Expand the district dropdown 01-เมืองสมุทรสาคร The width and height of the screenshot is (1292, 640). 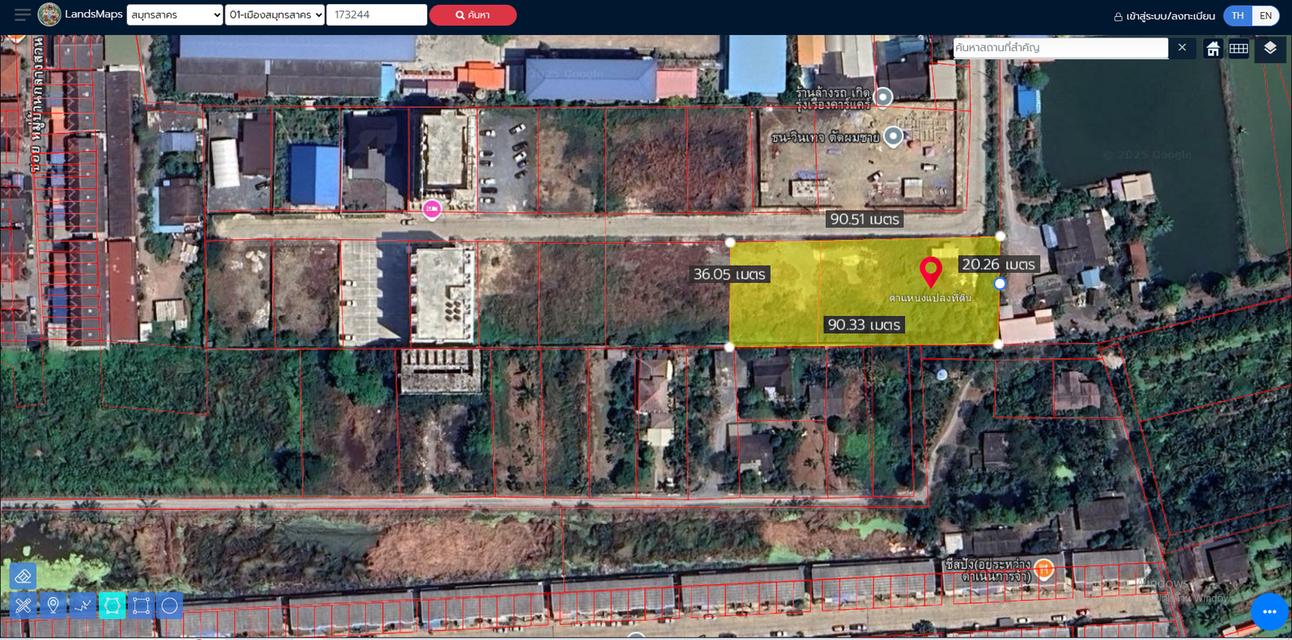click(x=275, y=15)
